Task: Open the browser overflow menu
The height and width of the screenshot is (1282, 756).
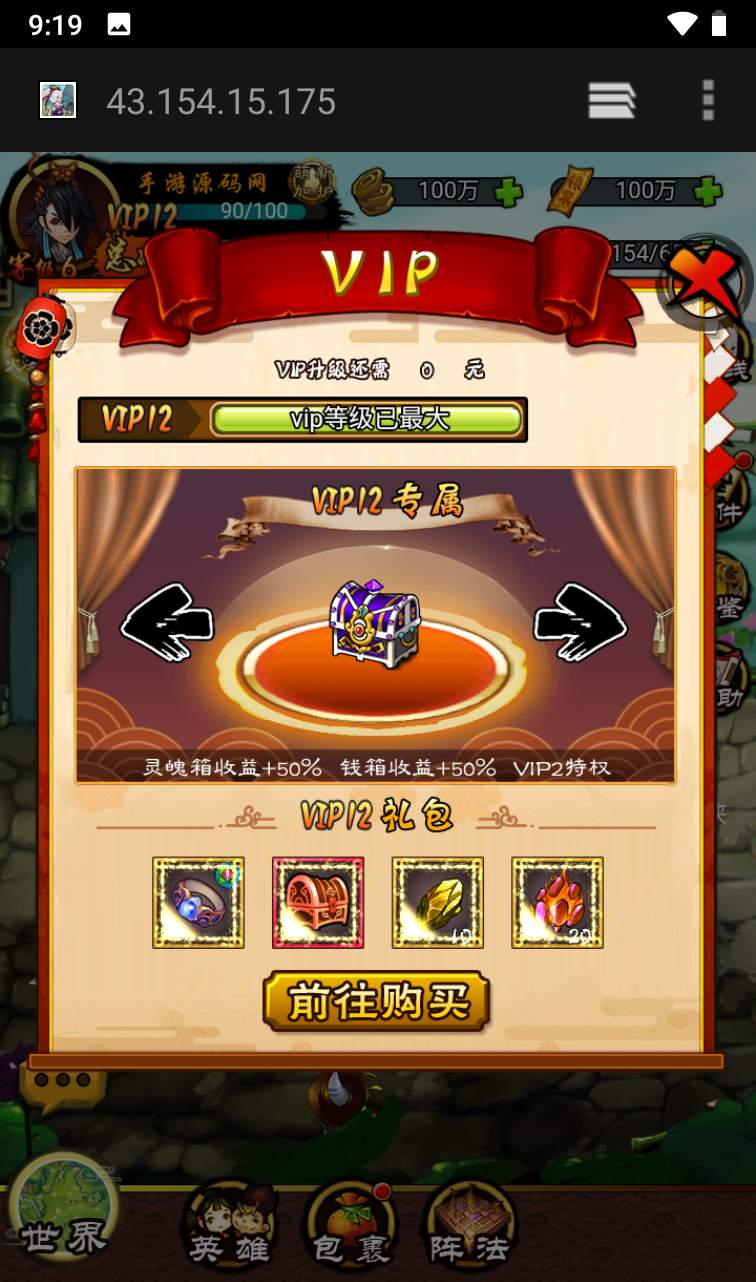Action: click(708, 101)
